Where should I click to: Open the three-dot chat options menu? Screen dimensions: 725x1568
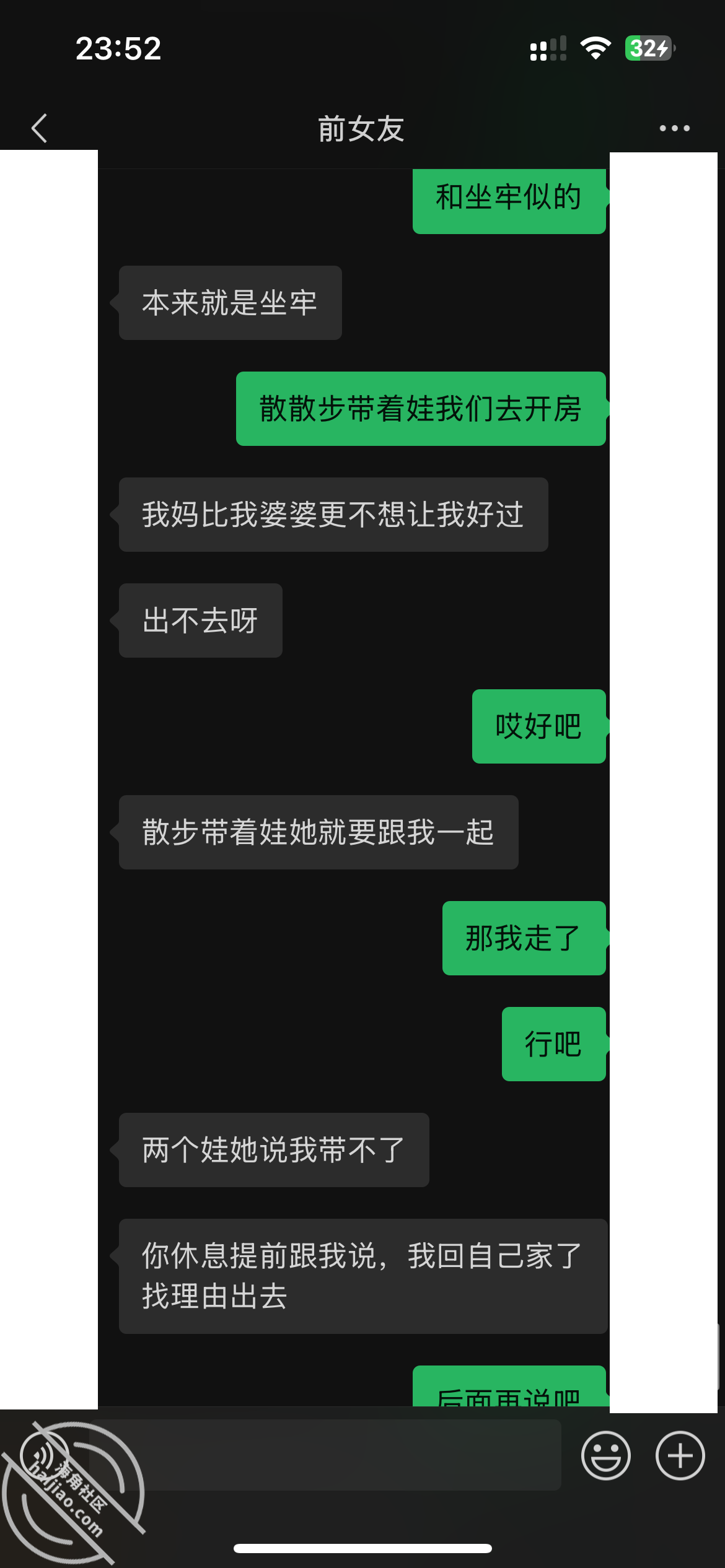pyautogui.click(x=674, y=128)
